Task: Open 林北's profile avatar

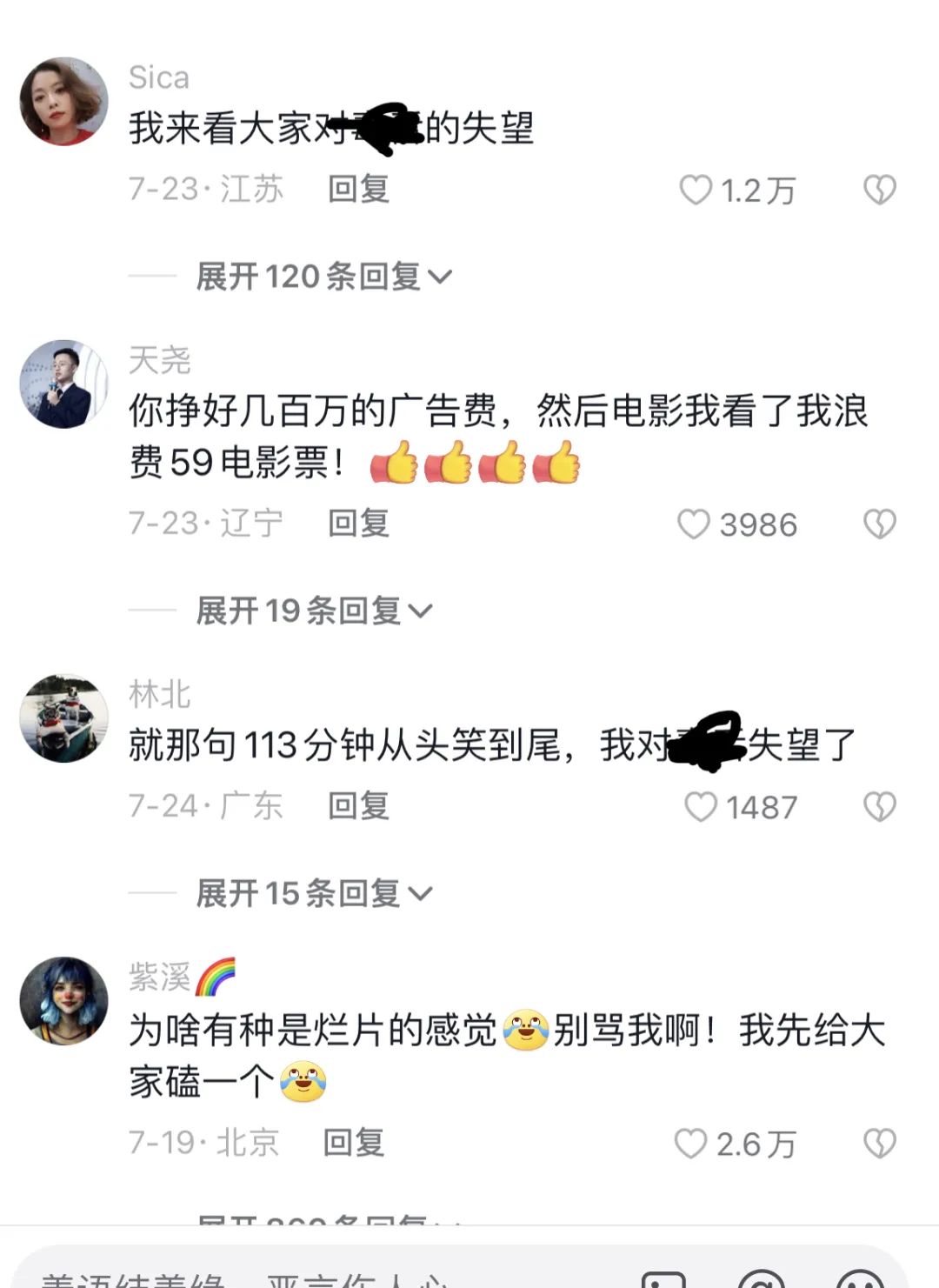Action: 64,718
